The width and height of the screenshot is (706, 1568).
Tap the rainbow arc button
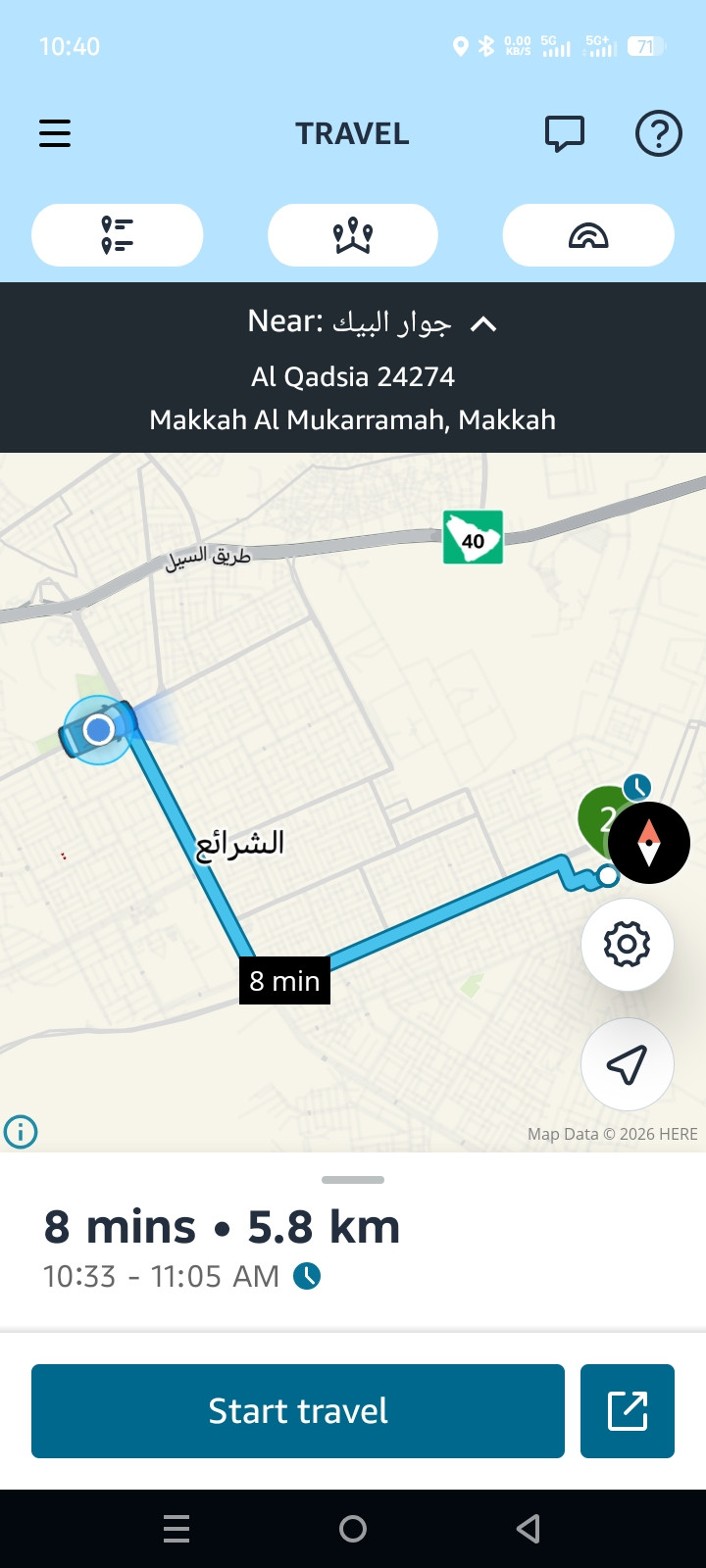point(588,235)
